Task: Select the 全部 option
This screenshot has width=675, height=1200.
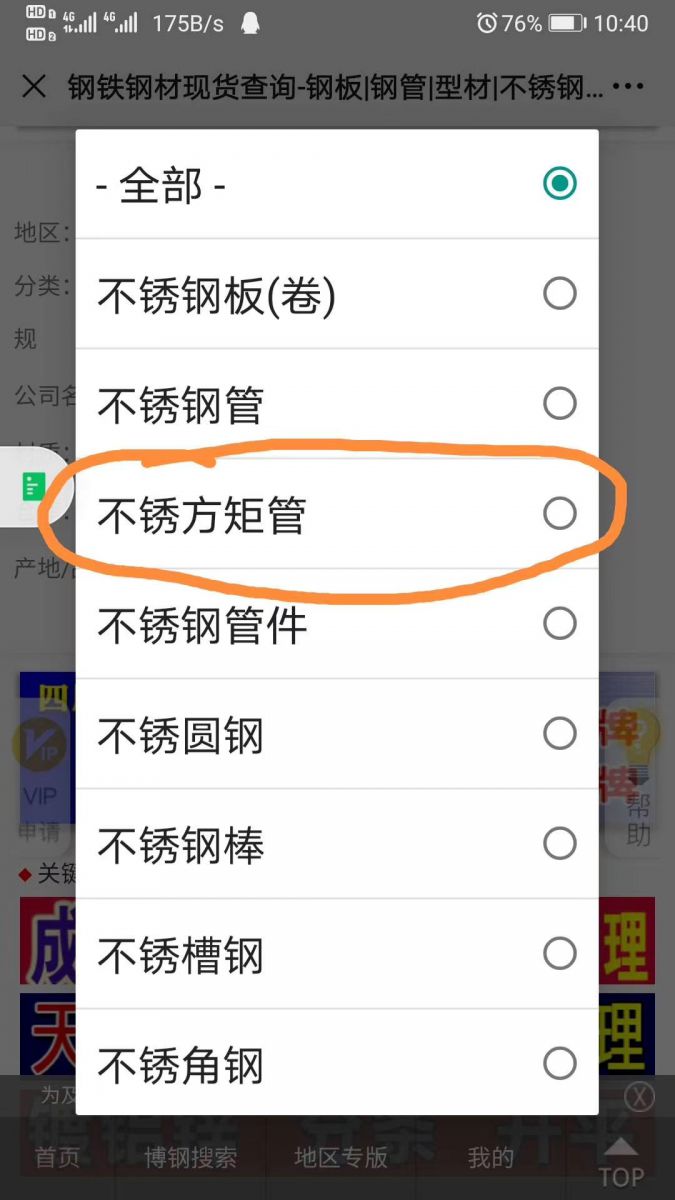Action: point(337,184)
